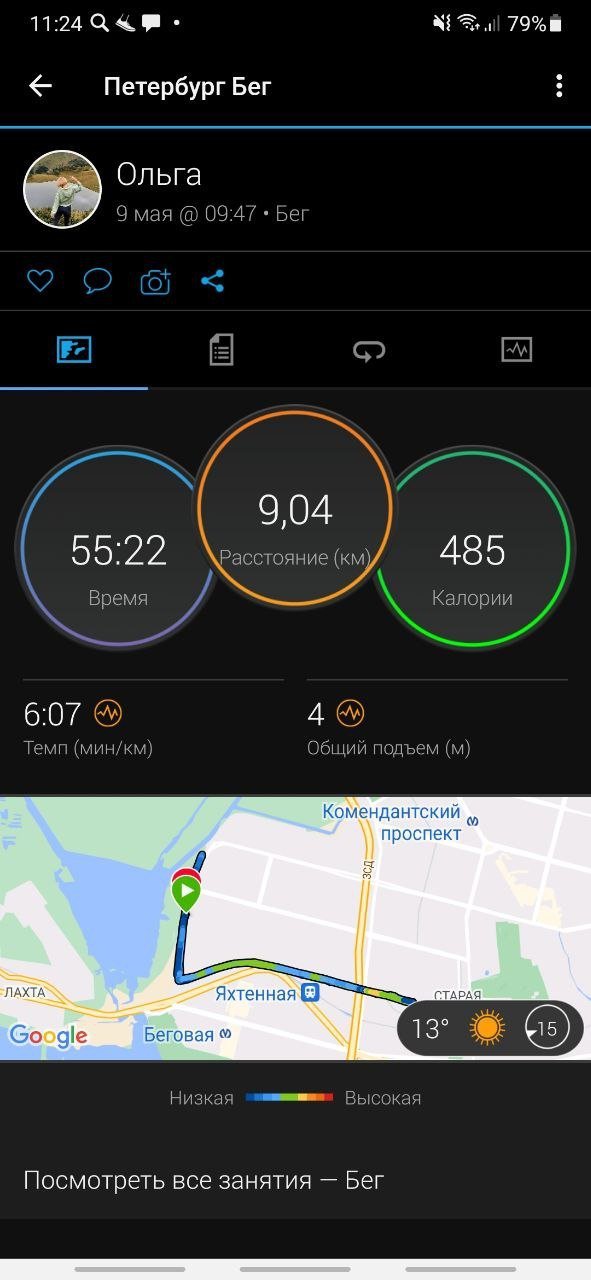Open Посмотреть все занятия — Бег
Image resolution: width=591 pixels, height=1280 pixels.
coord(203,1180)
